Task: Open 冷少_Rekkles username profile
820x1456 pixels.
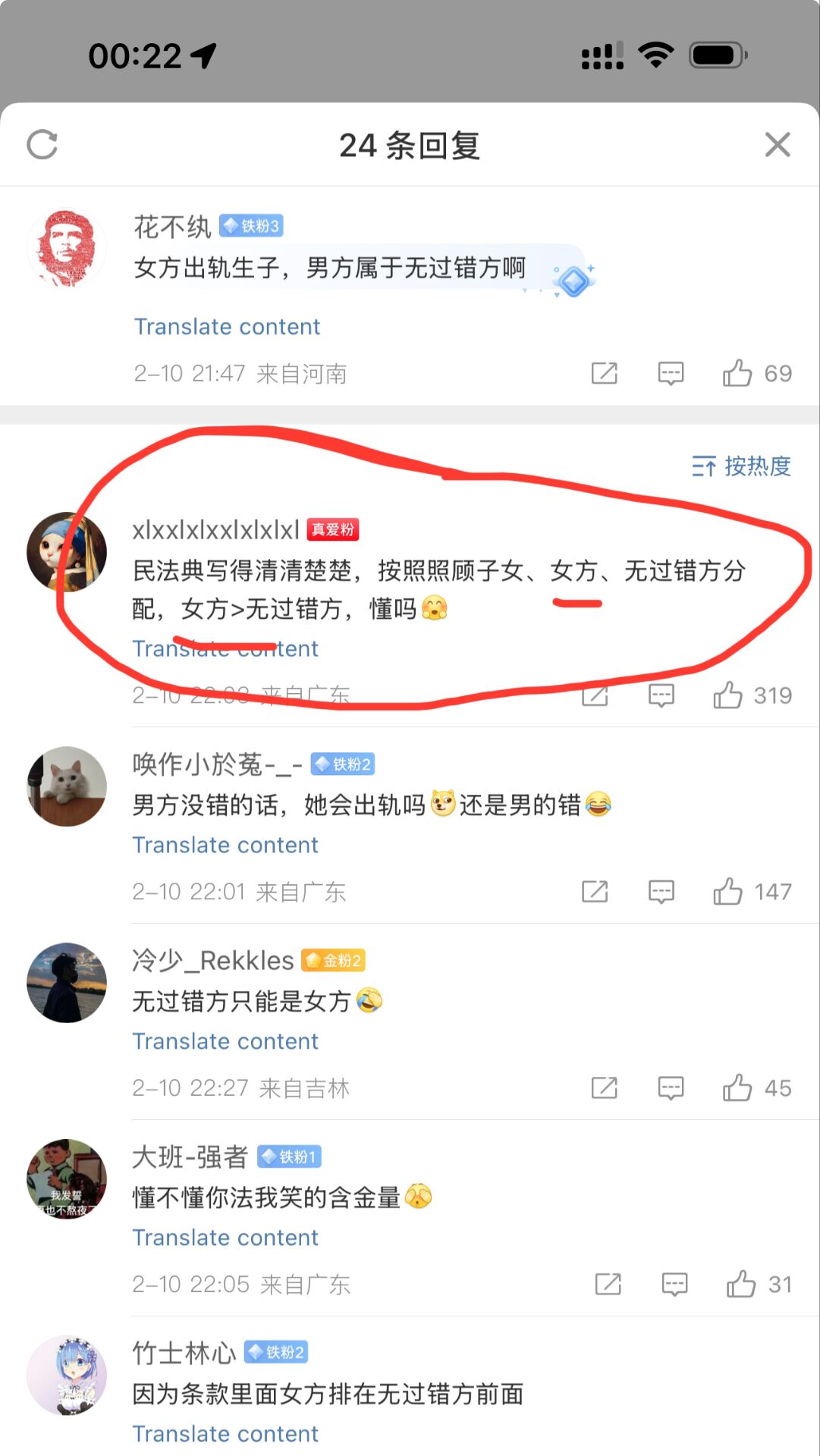Action: click(212, 961)
